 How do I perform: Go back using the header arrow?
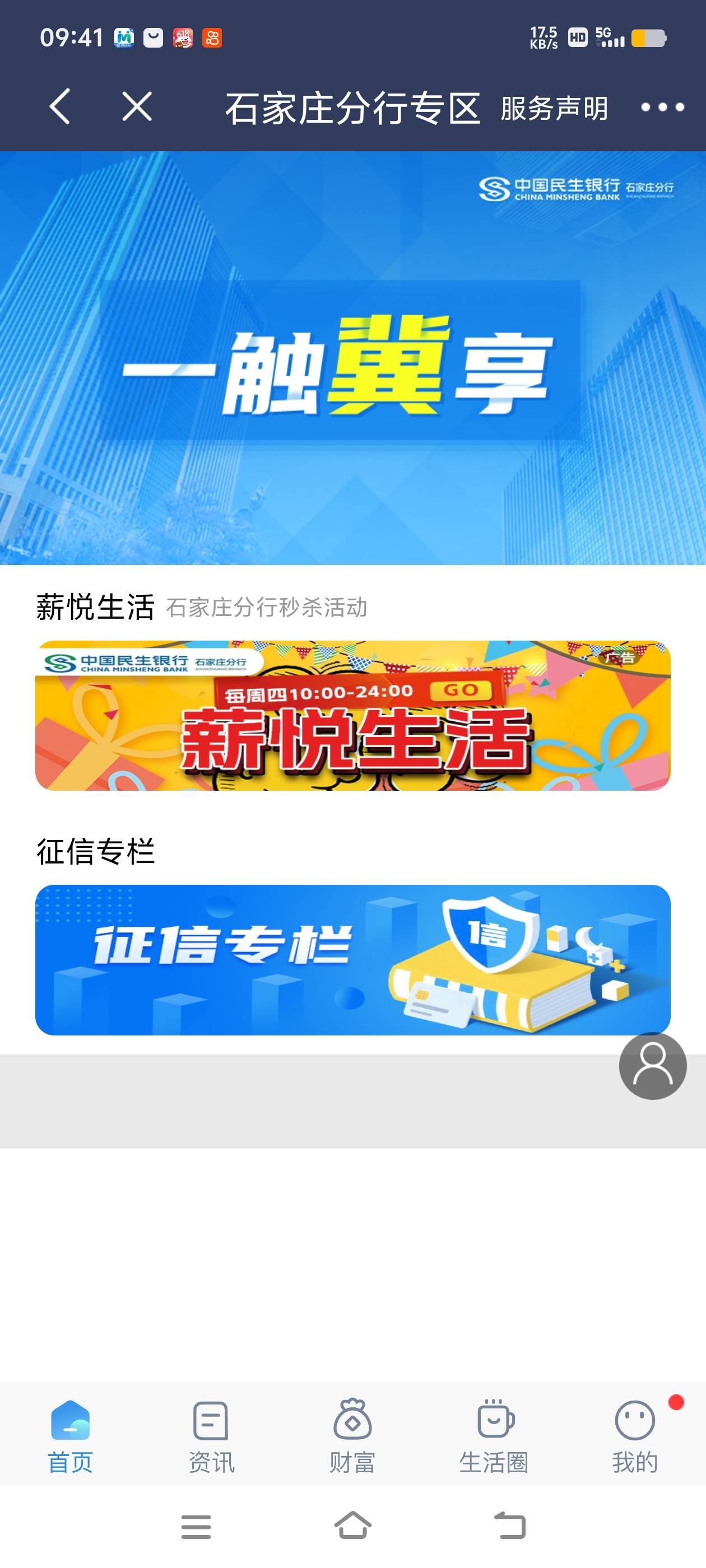pos(60,106)
